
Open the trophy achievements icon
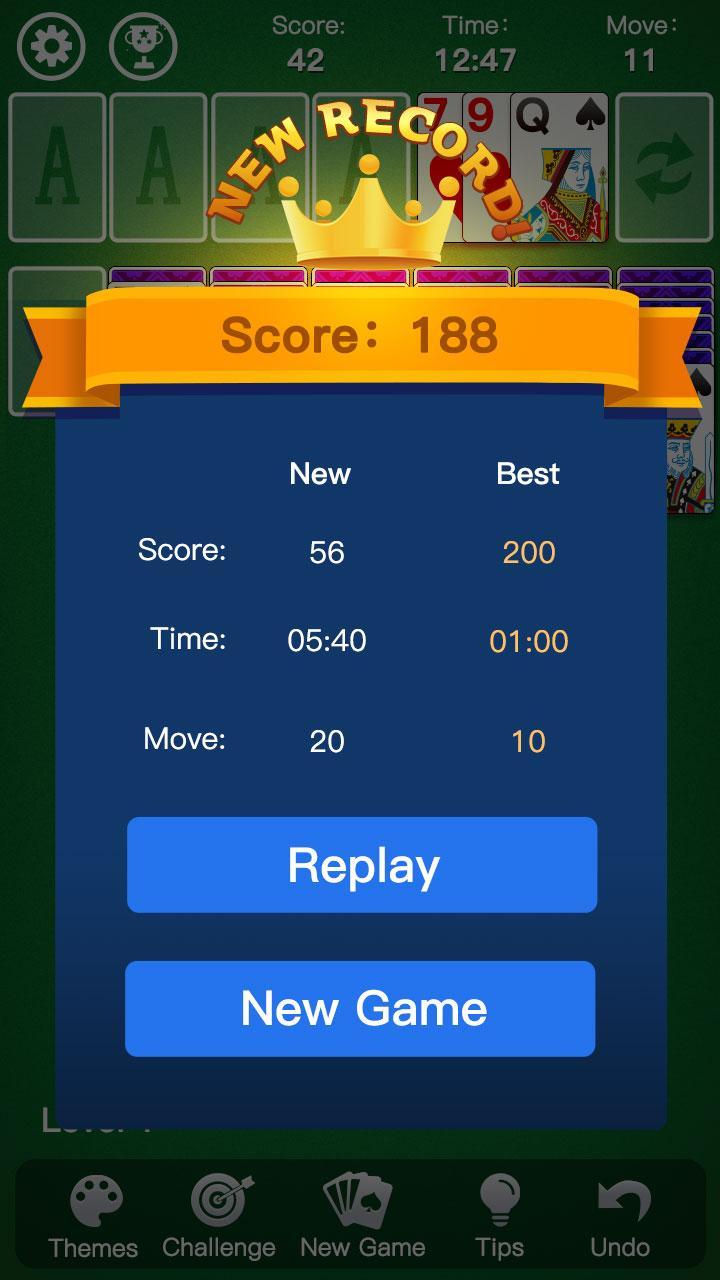coord(143,46)
